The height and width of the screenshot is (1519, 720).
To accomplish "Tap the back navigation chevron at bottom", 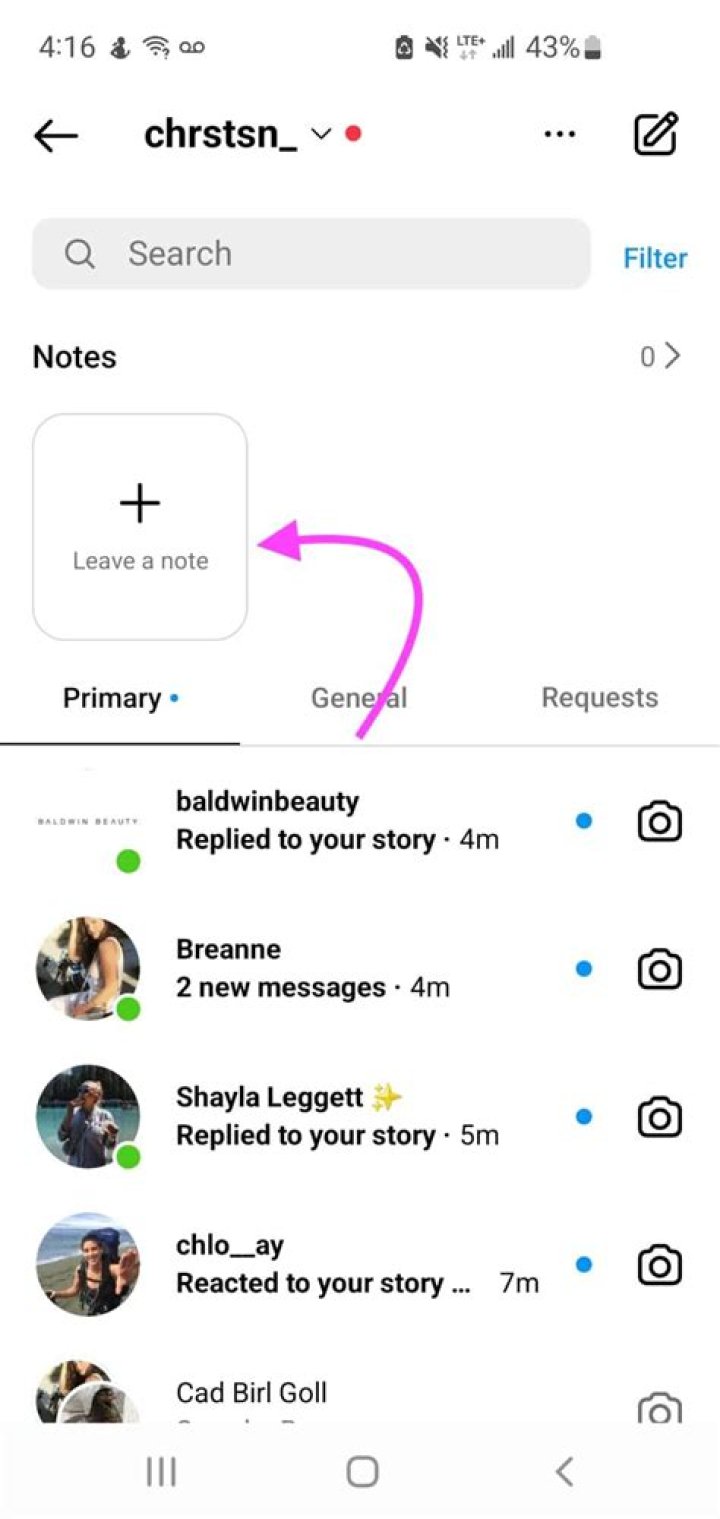I will click(563, 1471).
